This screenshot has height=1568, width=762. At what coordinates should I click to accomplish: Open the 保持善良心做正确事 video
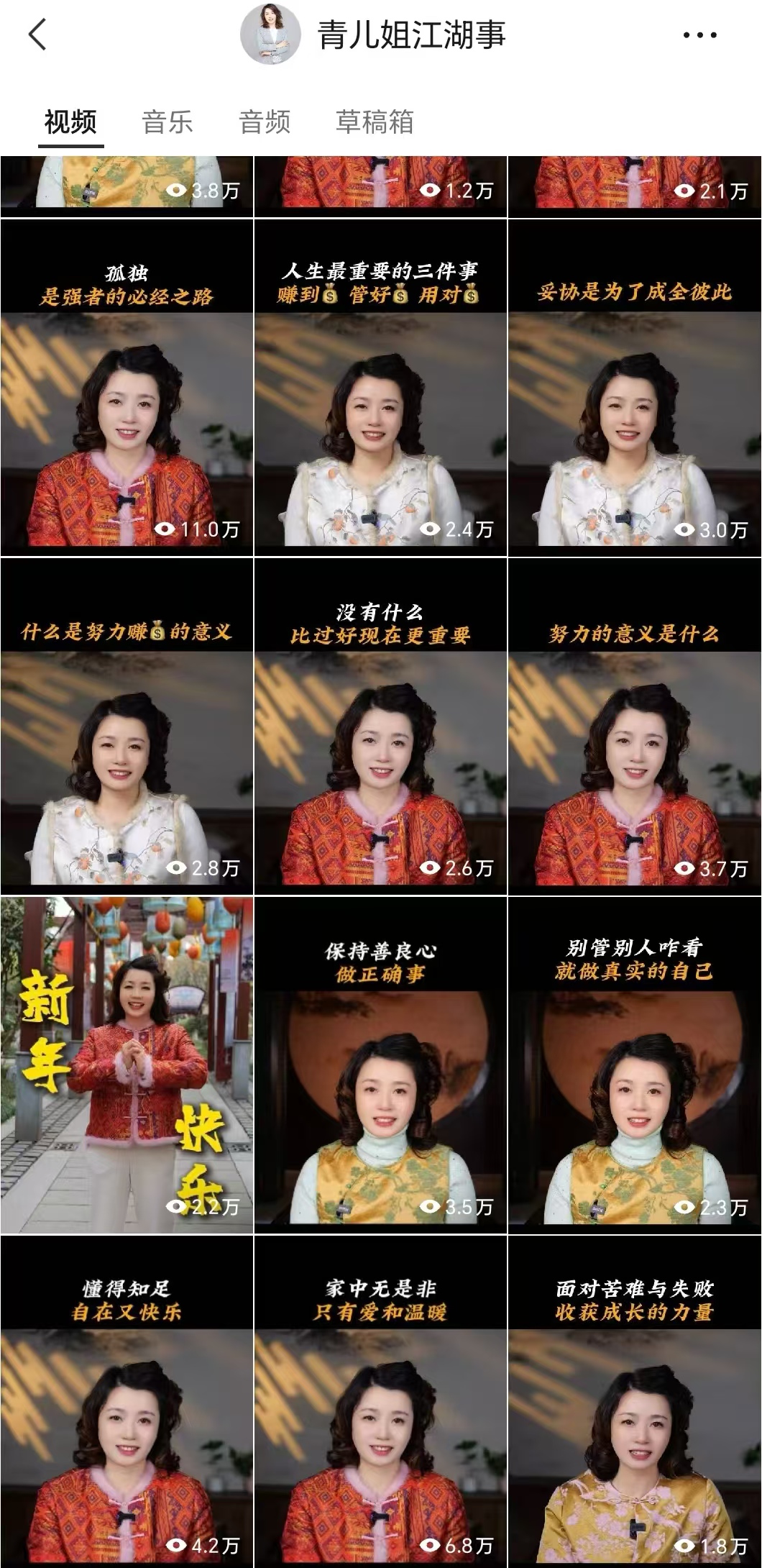point(380,1065)
